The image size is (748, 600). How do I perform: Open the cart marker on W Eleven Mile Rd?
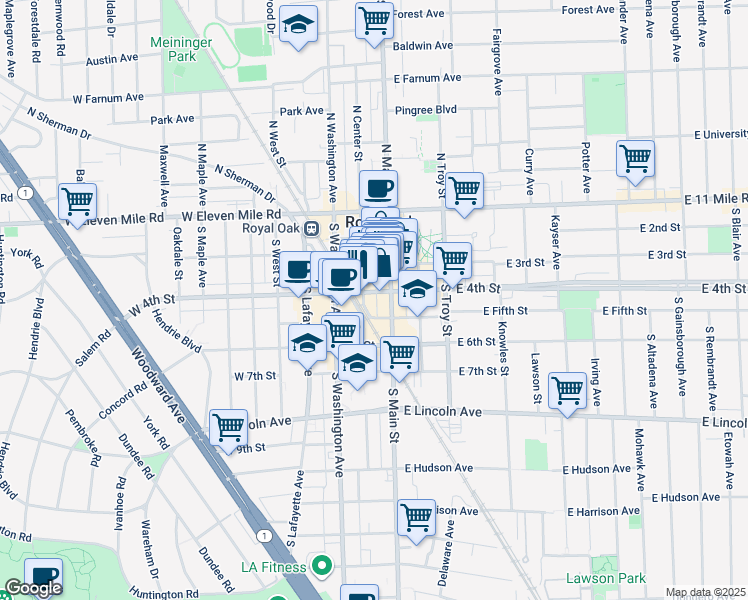point(77,200)
